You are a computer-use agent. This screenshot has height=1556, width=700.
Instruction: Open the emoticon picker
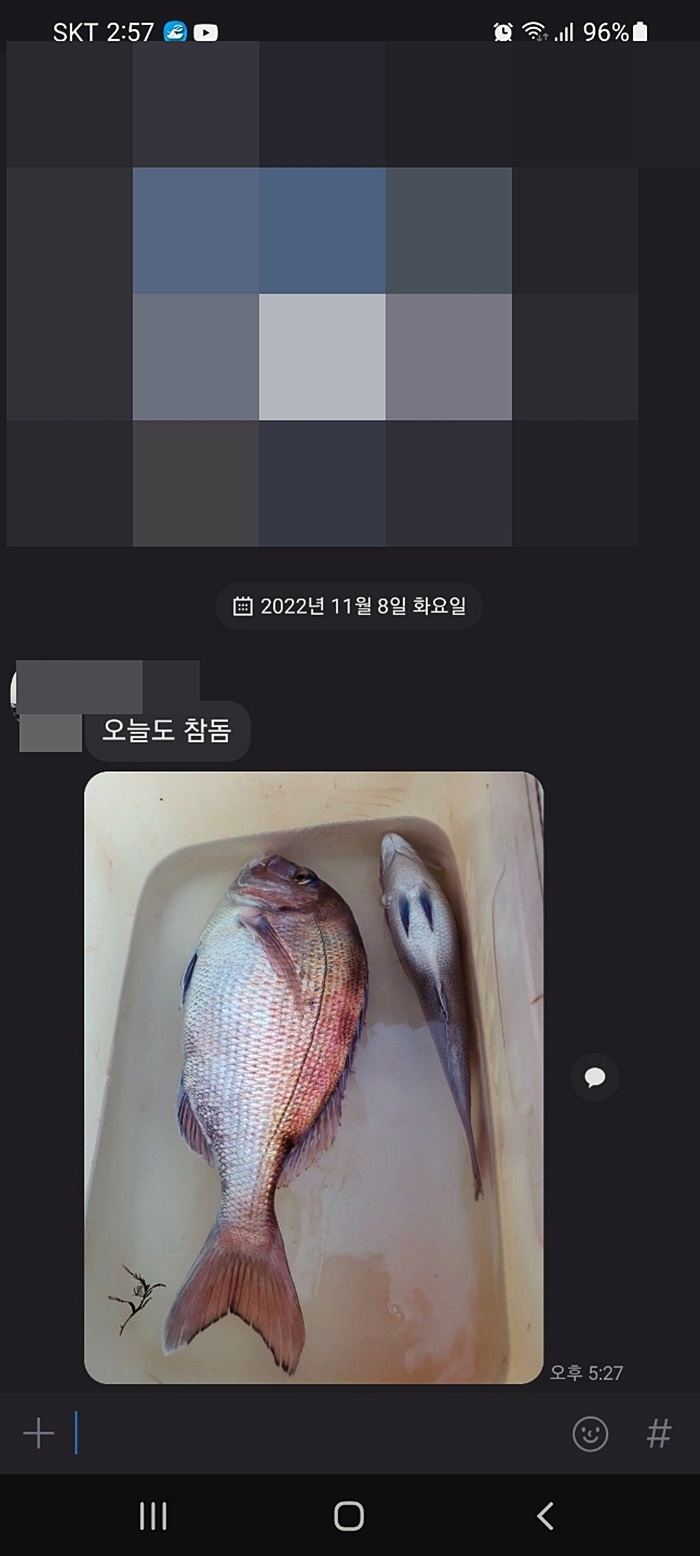tap(590, 1434)
